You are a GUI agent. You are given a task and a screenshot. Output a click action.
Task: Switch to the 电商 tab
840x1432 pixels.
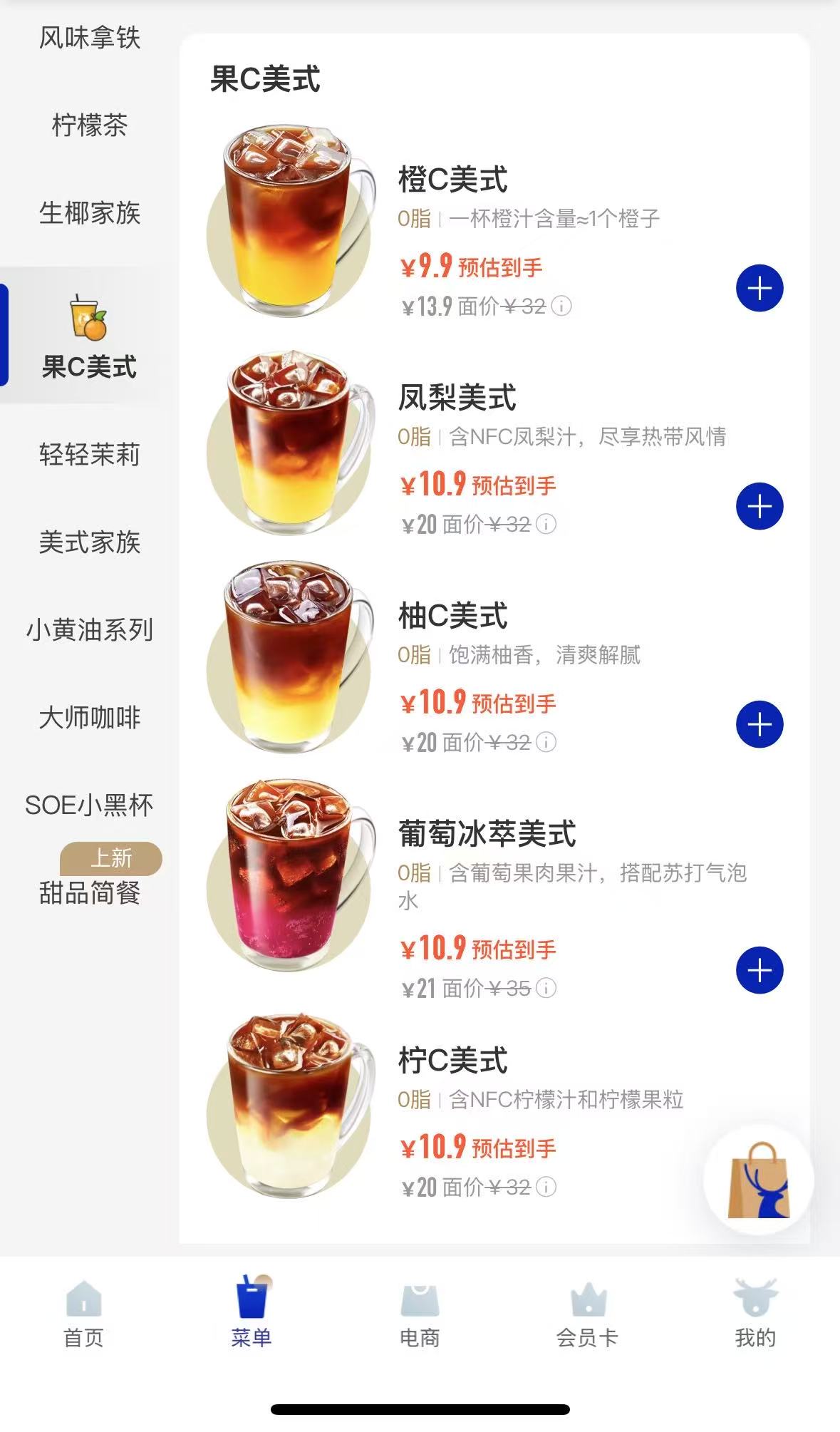(420, 1315)
